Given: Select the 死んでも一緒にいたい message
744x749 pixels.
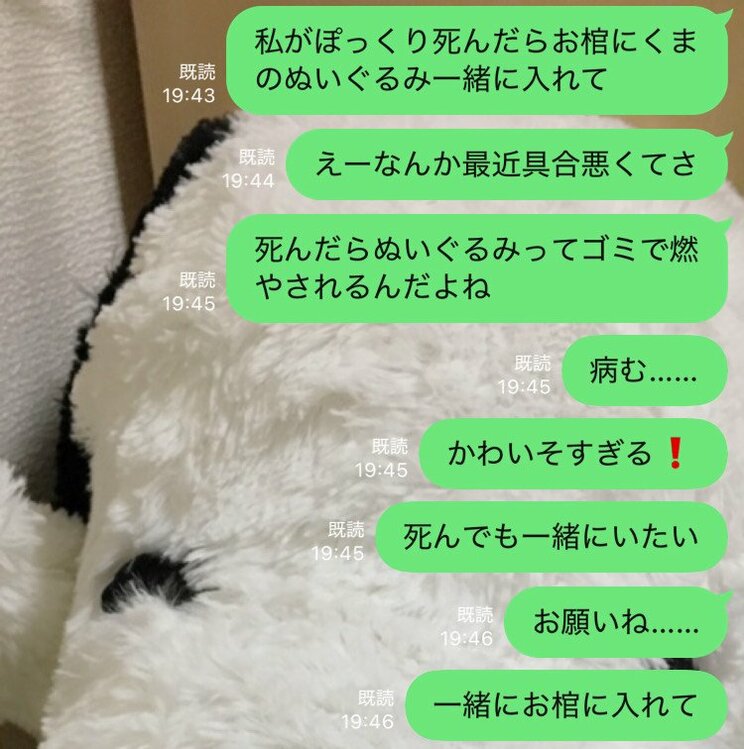Looking at the screenshot, I should pos(553,537).
